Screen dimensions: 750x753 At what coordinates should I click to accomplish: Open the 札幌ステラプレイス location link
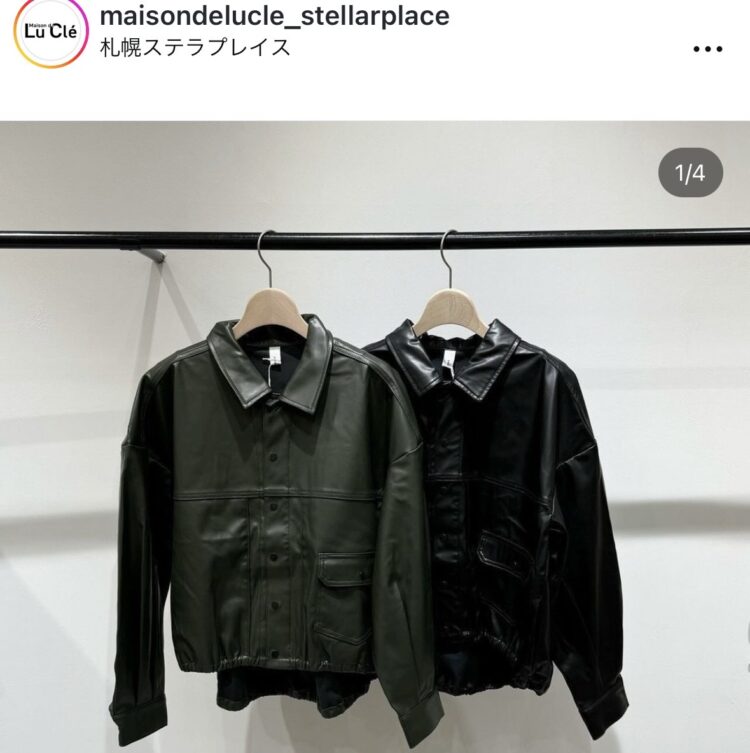point(195,48)
